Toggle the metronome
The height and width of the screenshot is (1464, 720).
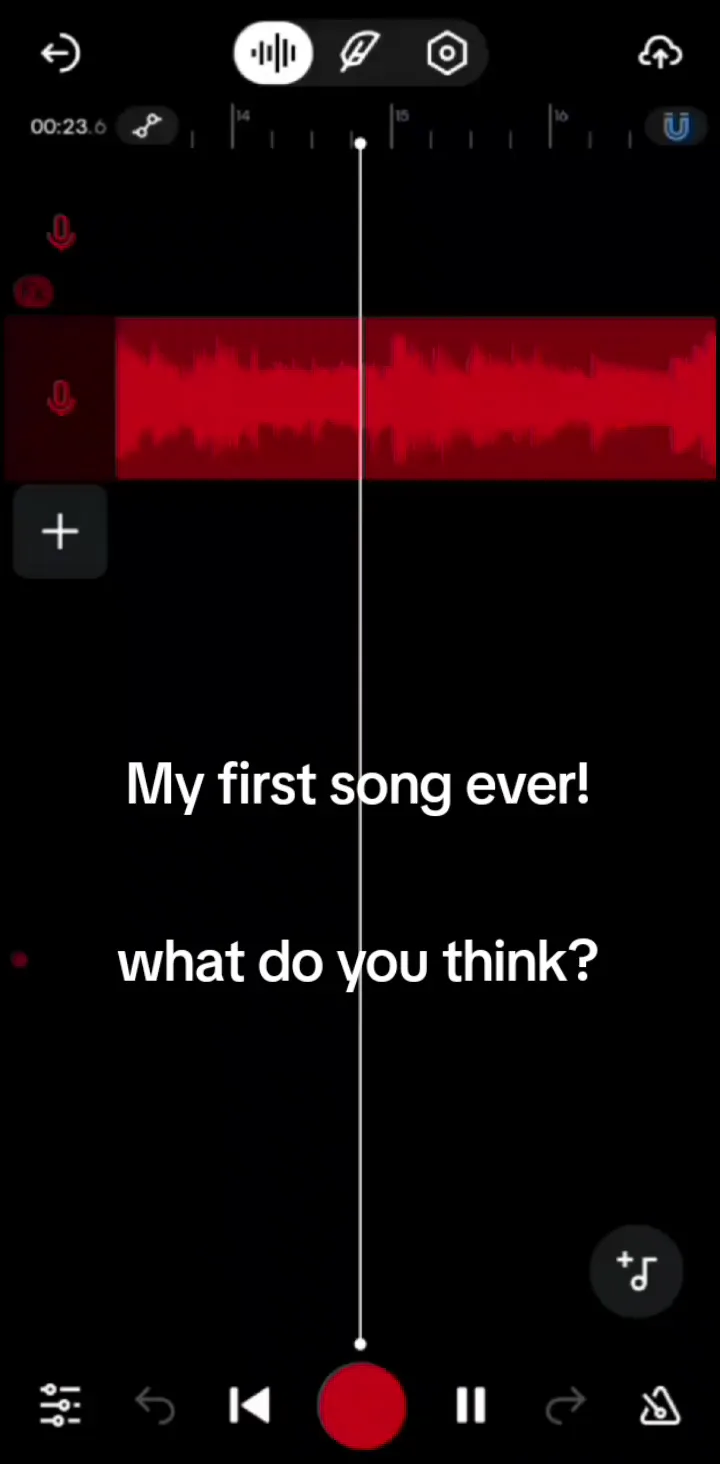click(x=660, y=1405)
